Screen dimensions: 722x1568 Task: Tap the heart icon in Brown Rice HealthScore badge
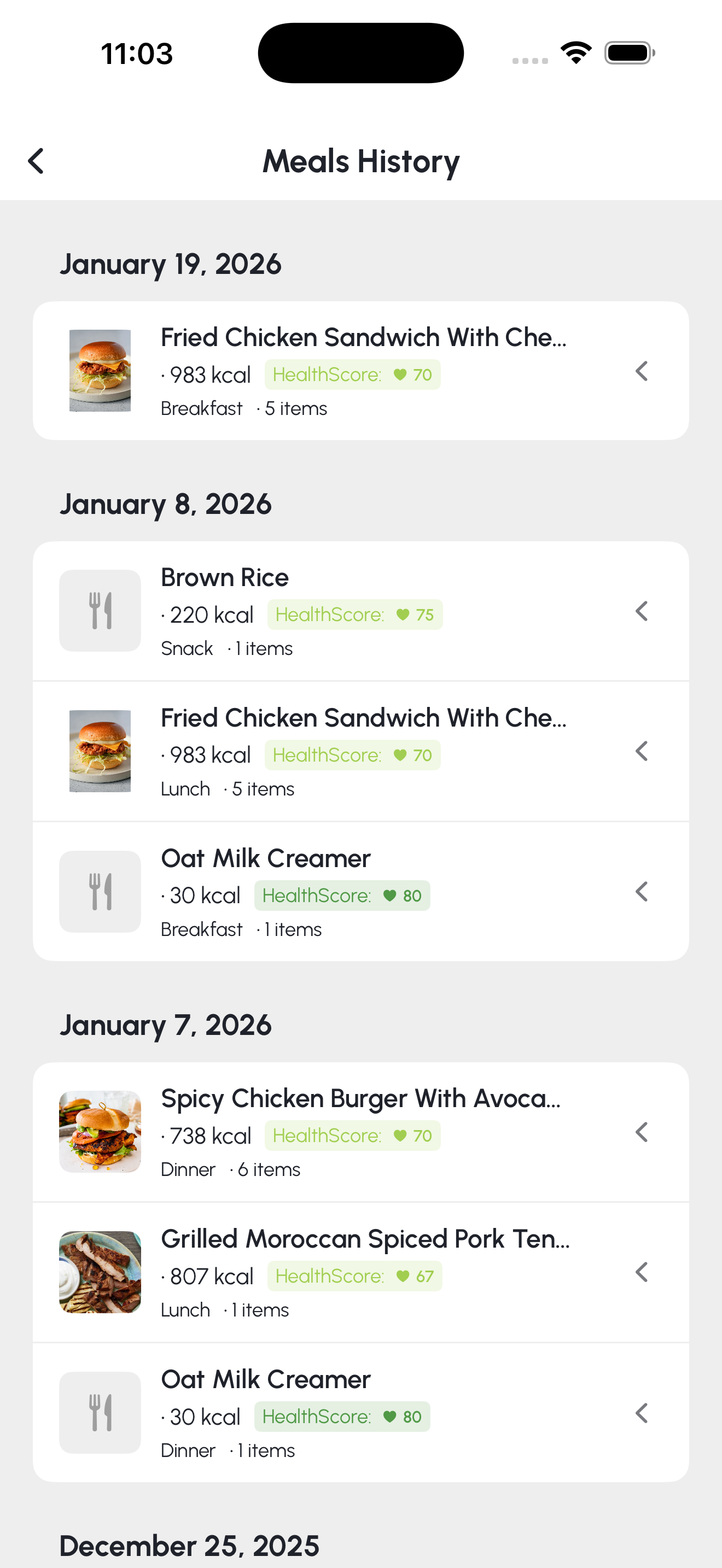(403, 615)
